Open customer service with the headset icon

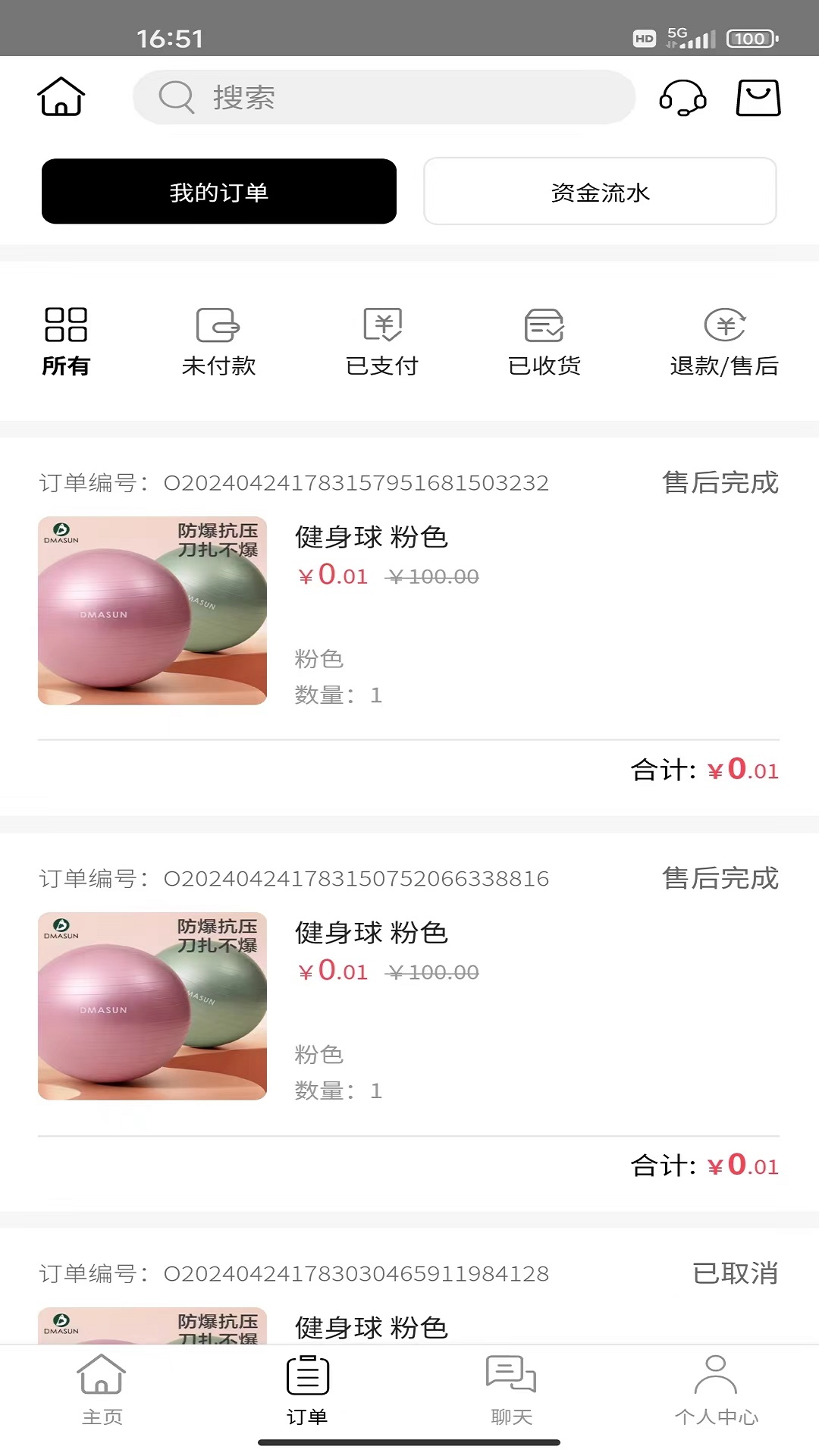pos(681,99)
